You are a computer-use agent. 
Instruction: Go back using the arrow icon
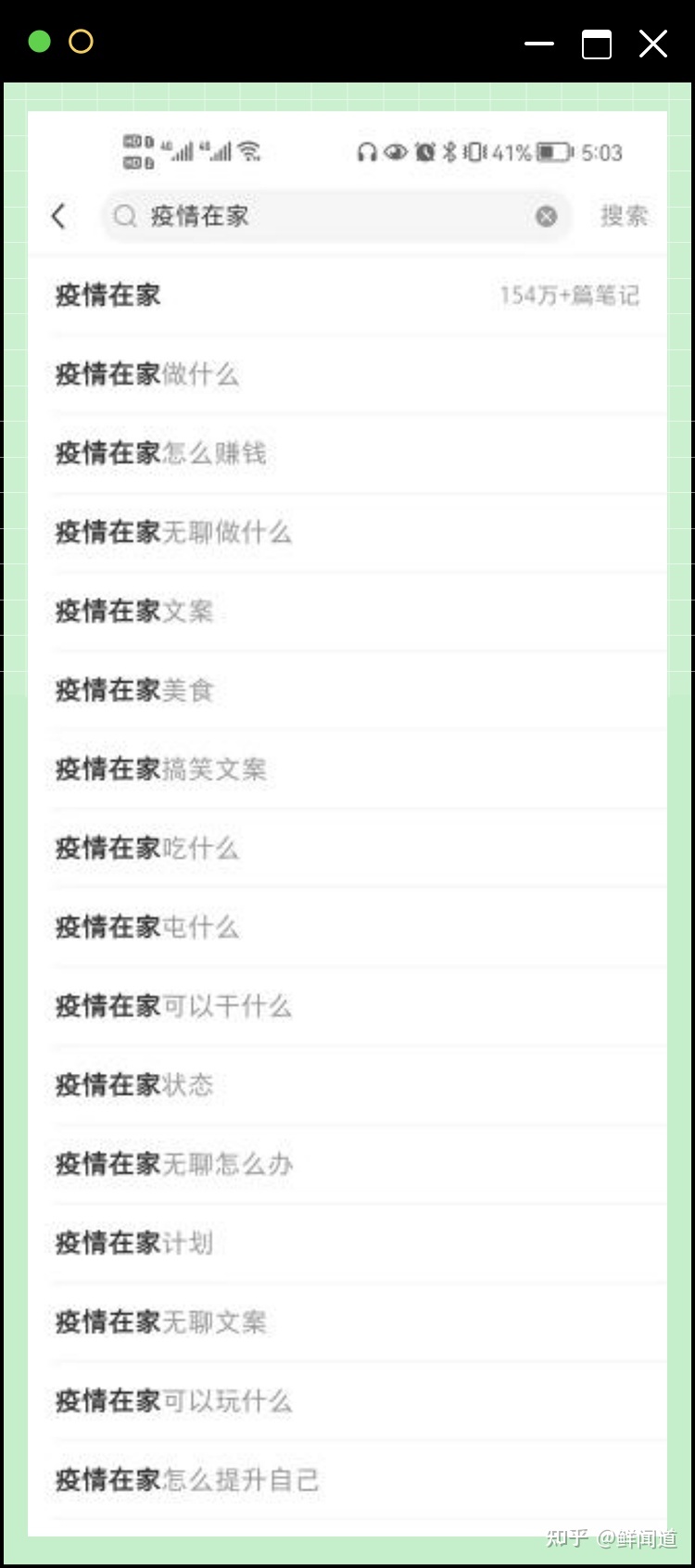(59, 217)
